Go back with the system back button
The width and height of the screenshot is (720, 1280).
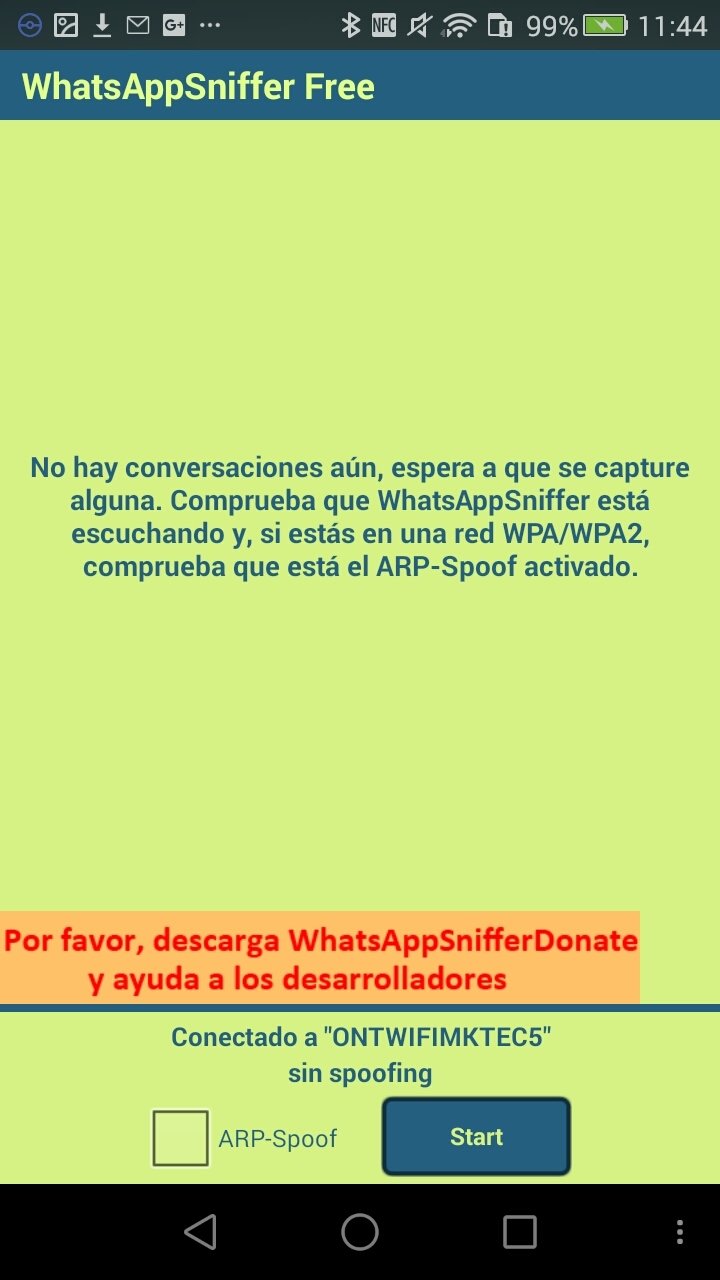tap(201, 1232)
